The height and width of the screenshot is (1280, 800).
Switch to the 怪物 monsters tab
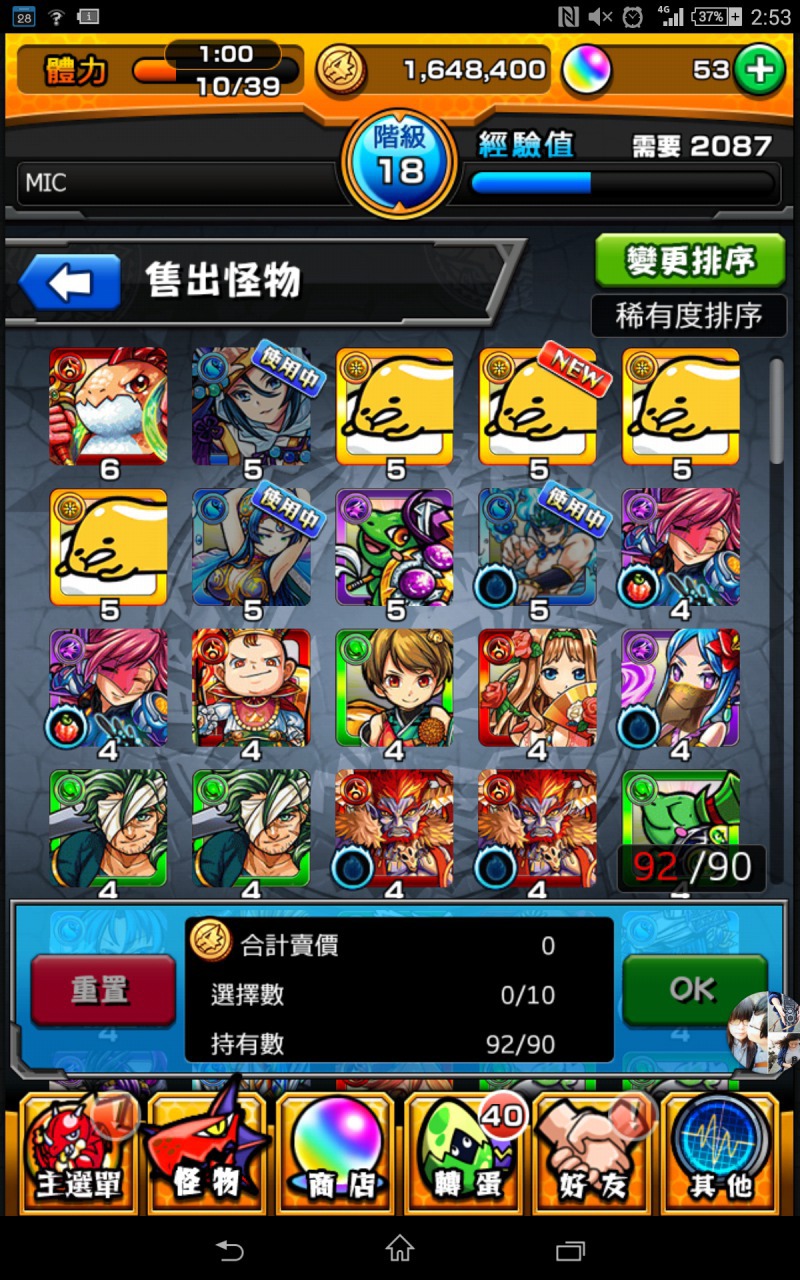tap(206, 1152)
